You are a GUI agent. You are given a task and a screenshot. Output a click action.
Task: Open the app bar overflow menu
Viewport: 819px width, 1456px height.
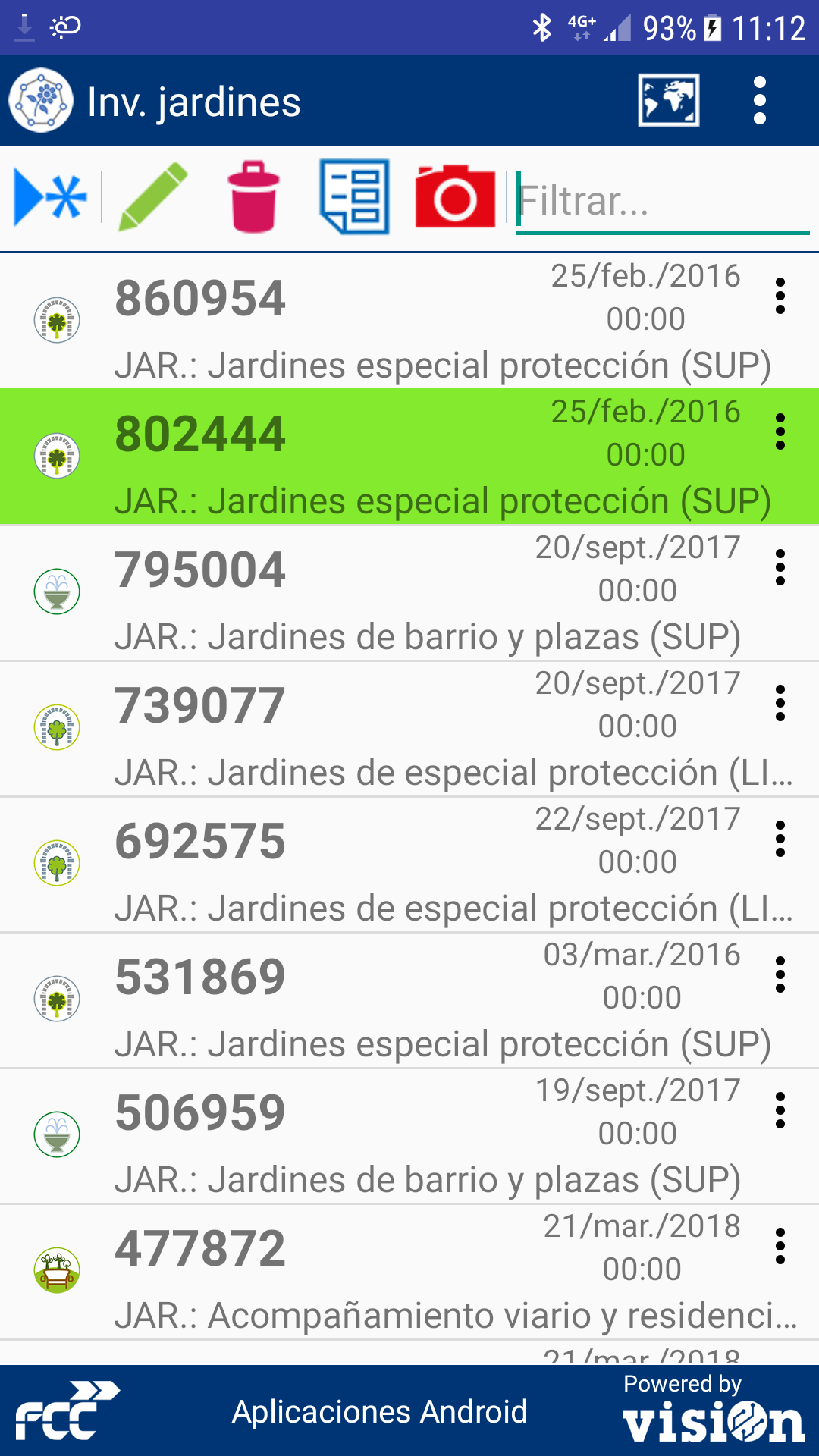759,100
